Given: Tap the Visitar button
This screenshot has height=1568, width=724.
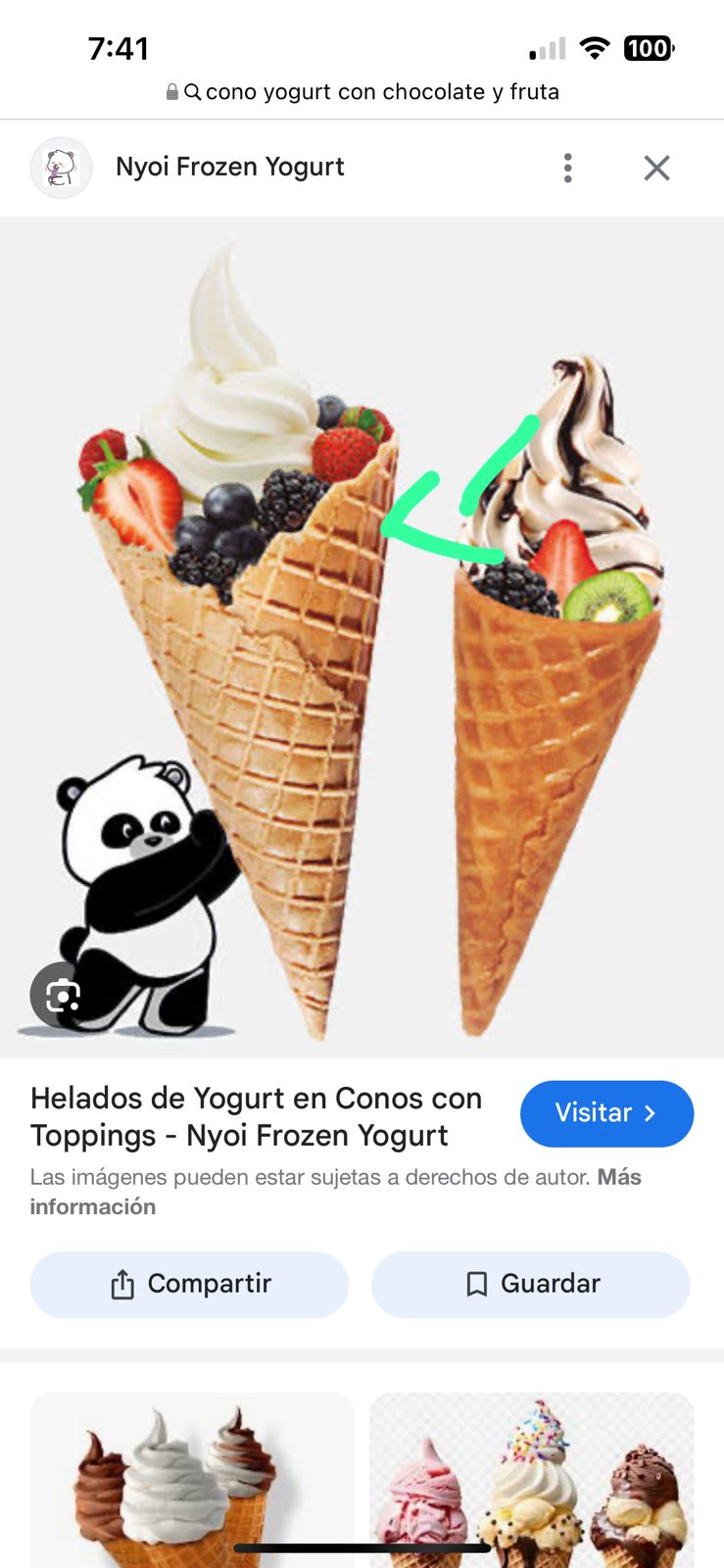Looking at the screenshot, I should [606, 1113].
